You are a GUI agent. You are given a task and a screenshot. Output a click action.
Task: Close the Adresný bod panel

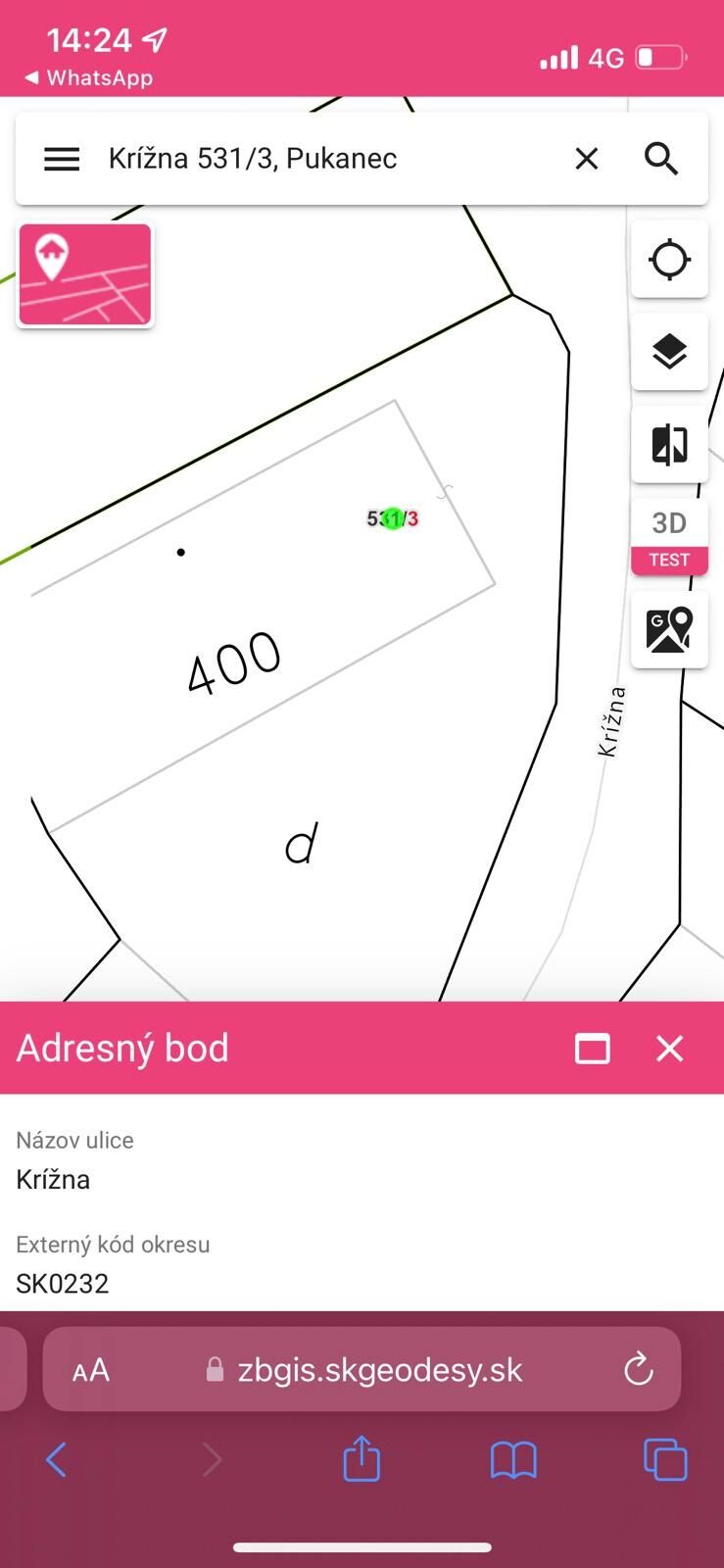(x=670, y=1049)
